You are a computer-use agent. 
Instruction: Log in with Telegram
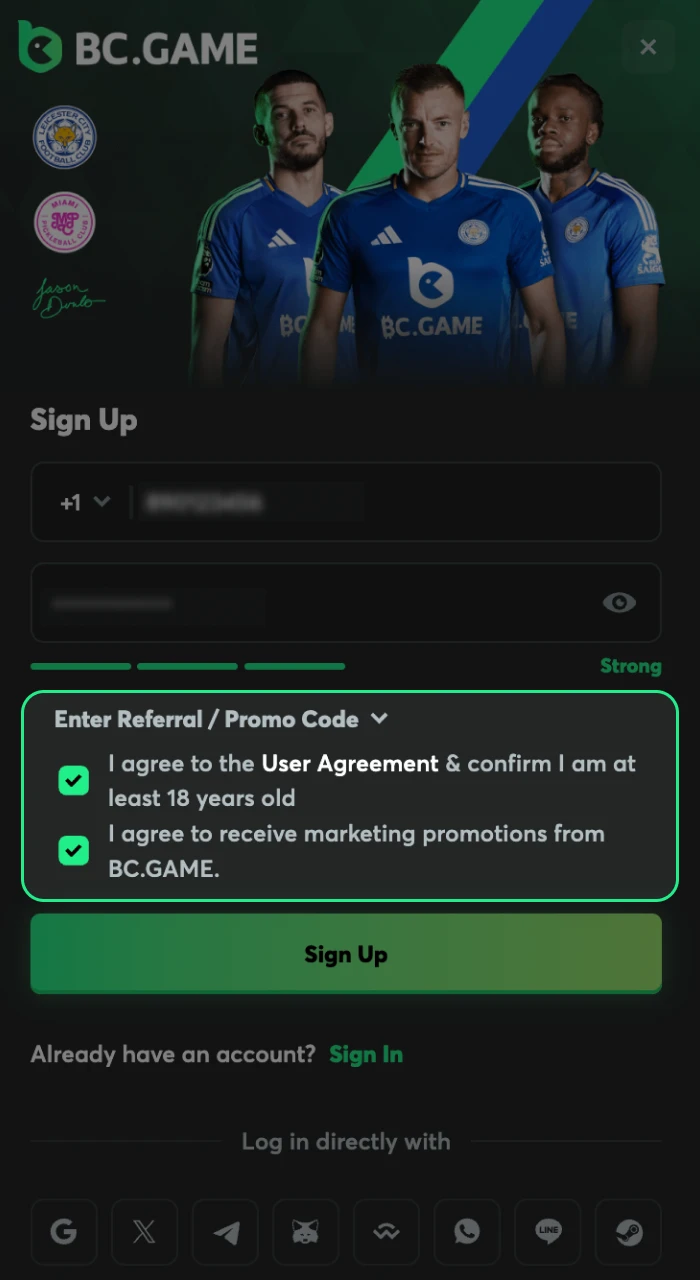click(x=225, y=1233)
